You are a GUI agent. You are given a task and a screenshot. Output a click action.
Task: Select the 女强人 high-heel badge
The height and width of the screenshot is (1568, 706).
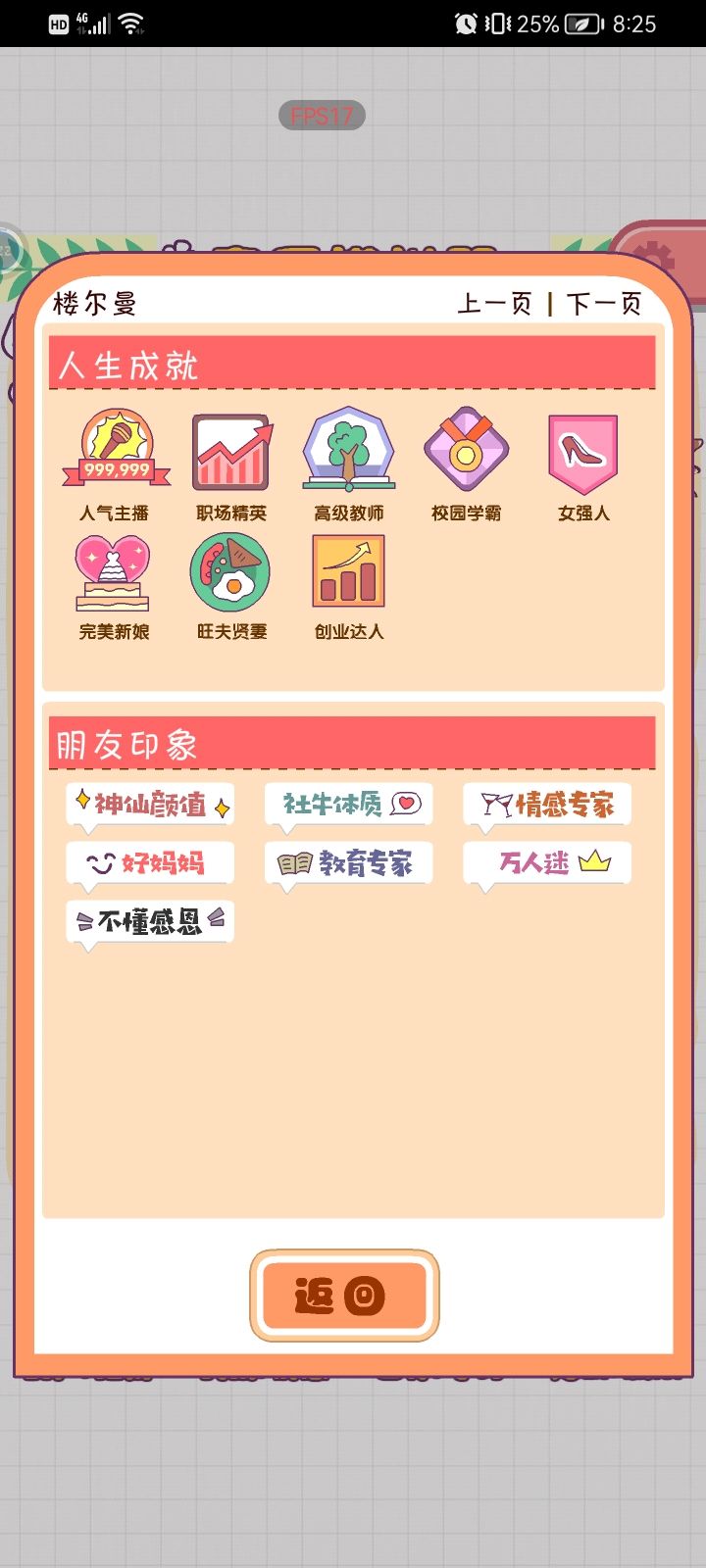tap(582, 451)
